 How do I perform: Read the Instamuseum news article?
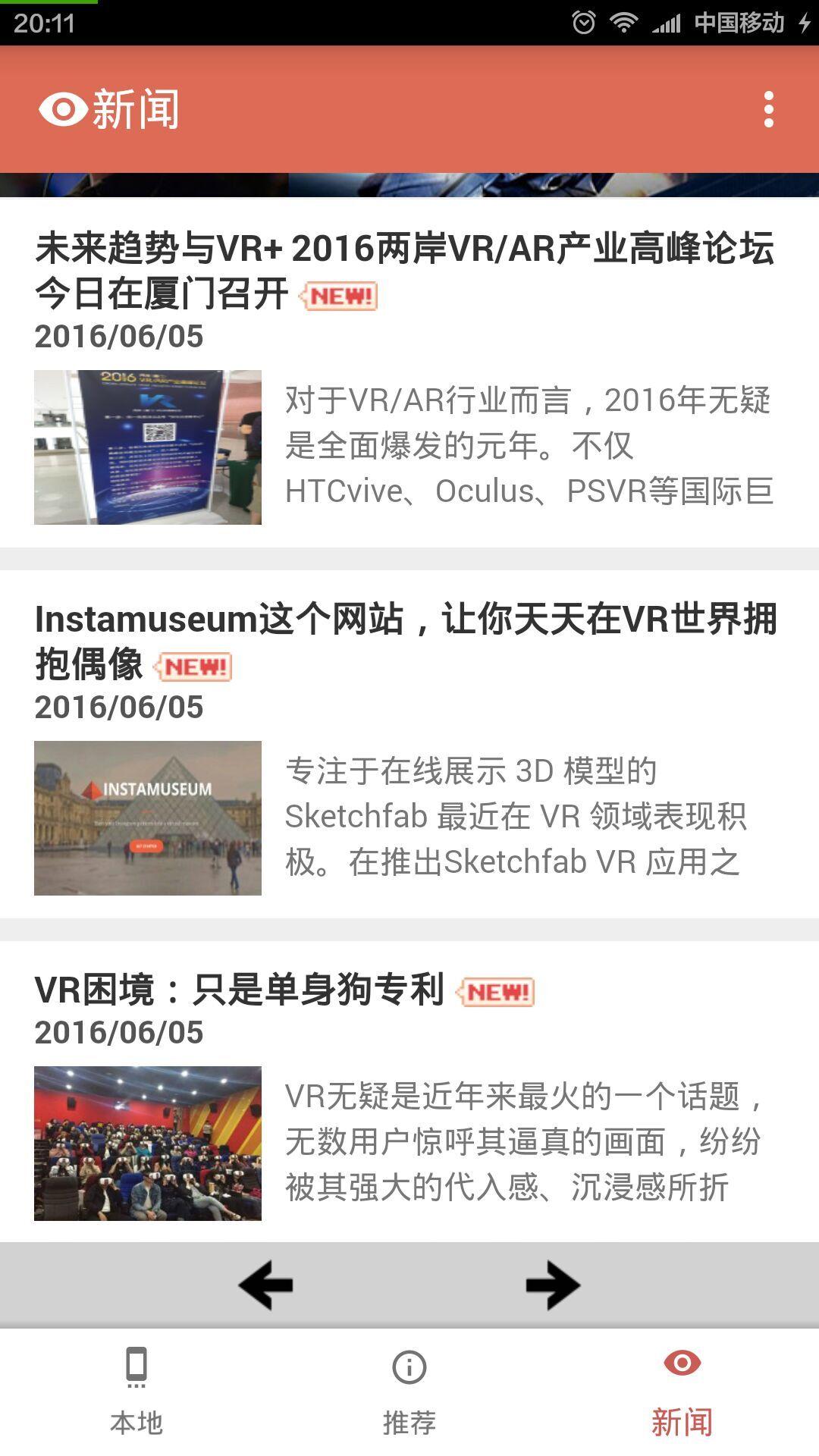click(x=406, y=640)
